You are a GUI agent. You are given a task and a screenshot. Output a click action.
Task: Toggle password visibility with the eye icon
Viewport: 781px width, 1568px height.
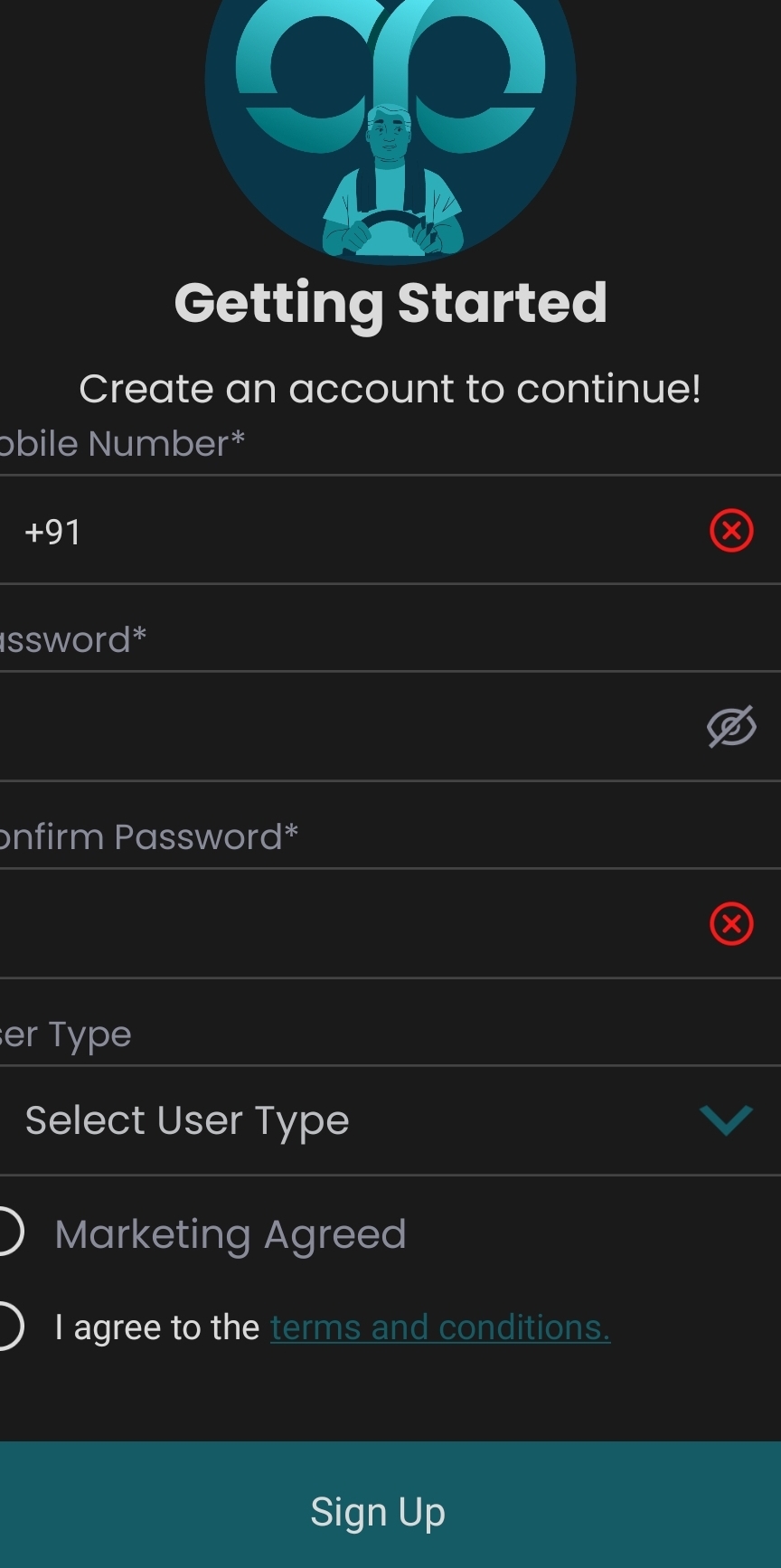pos(731,726)
